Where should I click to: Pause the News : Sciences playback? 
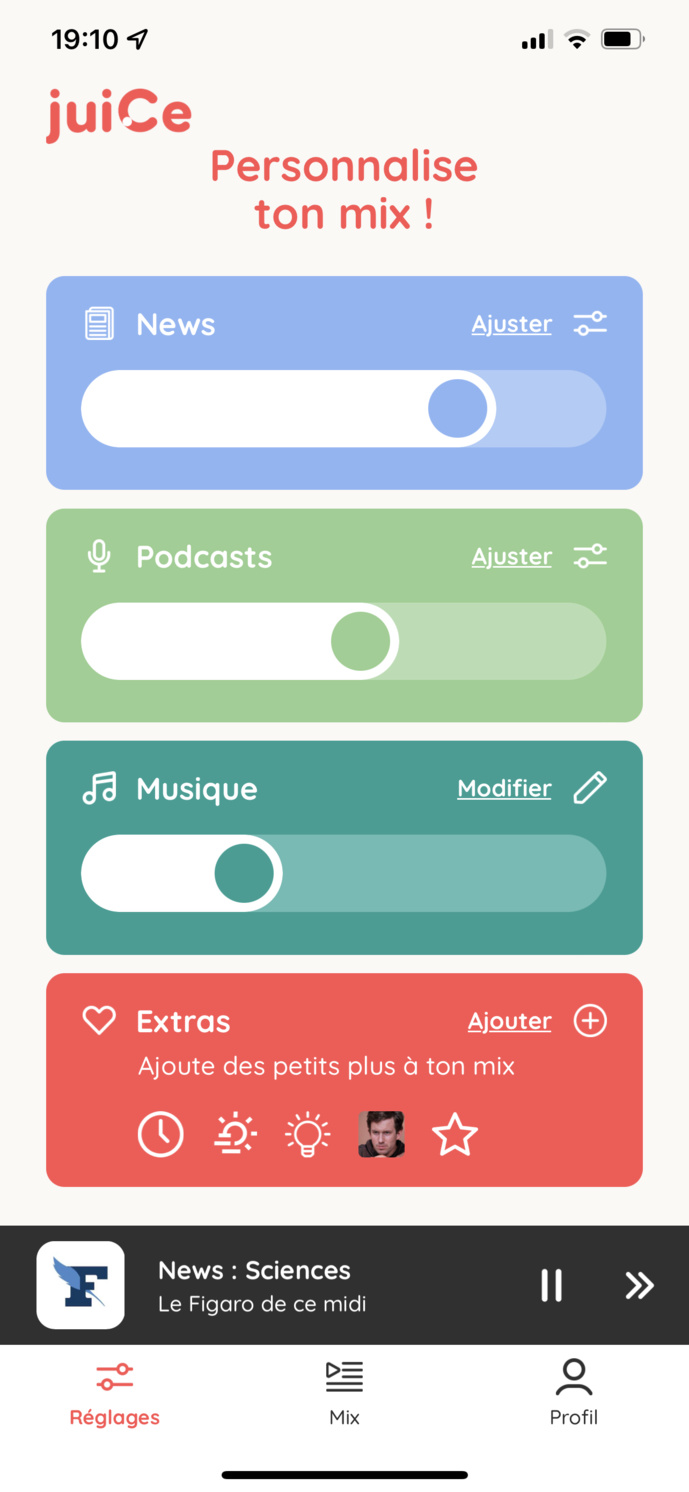(551, 1285)
